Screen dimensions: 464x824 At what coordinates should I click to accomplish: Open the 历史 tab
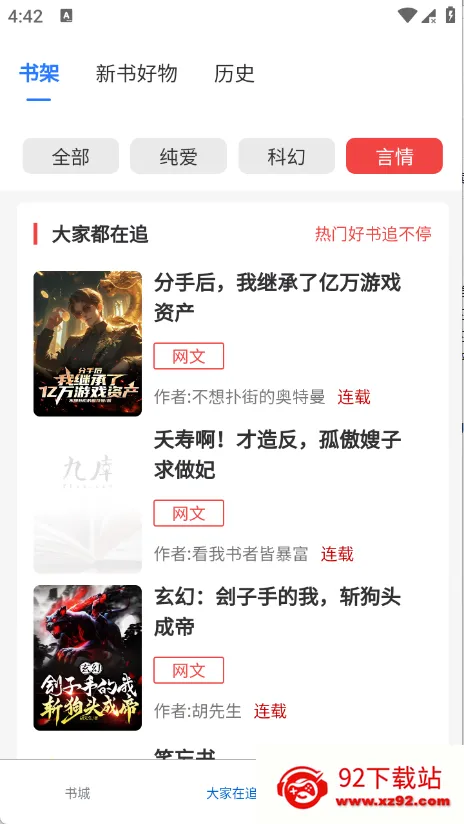pyautogui.click(x=234, y=74)
